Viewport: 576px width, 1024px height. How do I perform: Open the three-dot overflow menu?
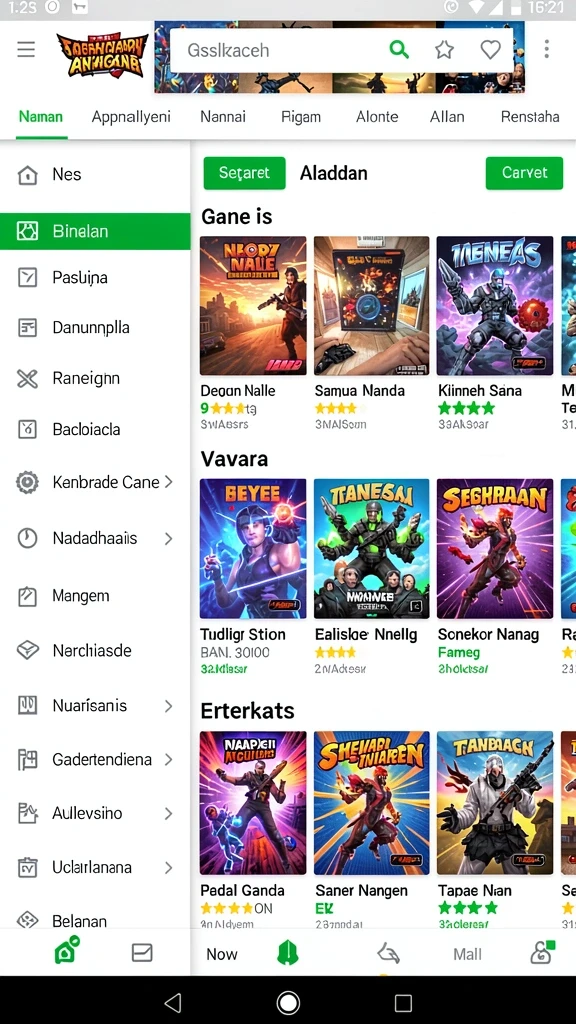[547, 49]
